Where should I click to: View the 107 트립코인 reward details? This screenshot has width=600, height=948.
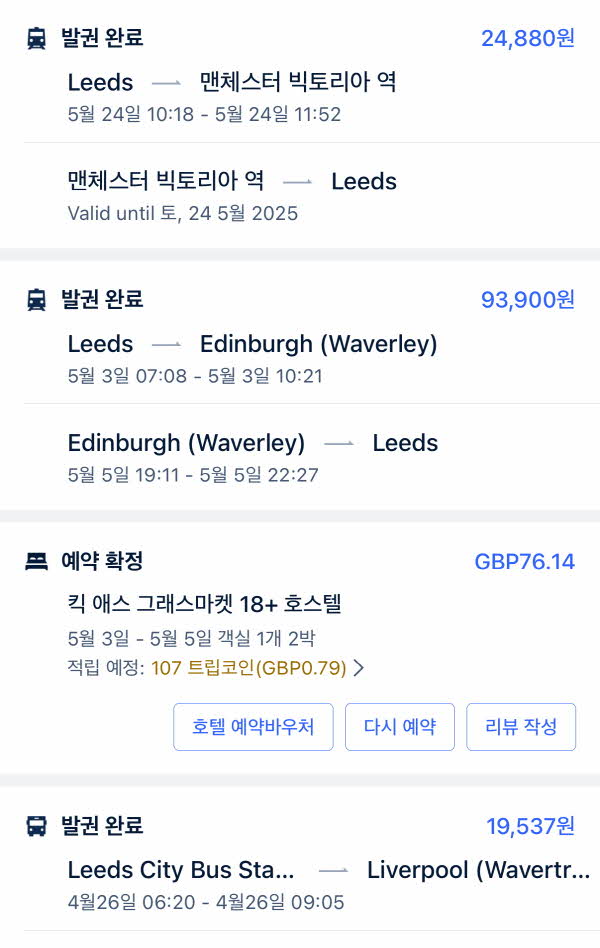coord(256,668)
